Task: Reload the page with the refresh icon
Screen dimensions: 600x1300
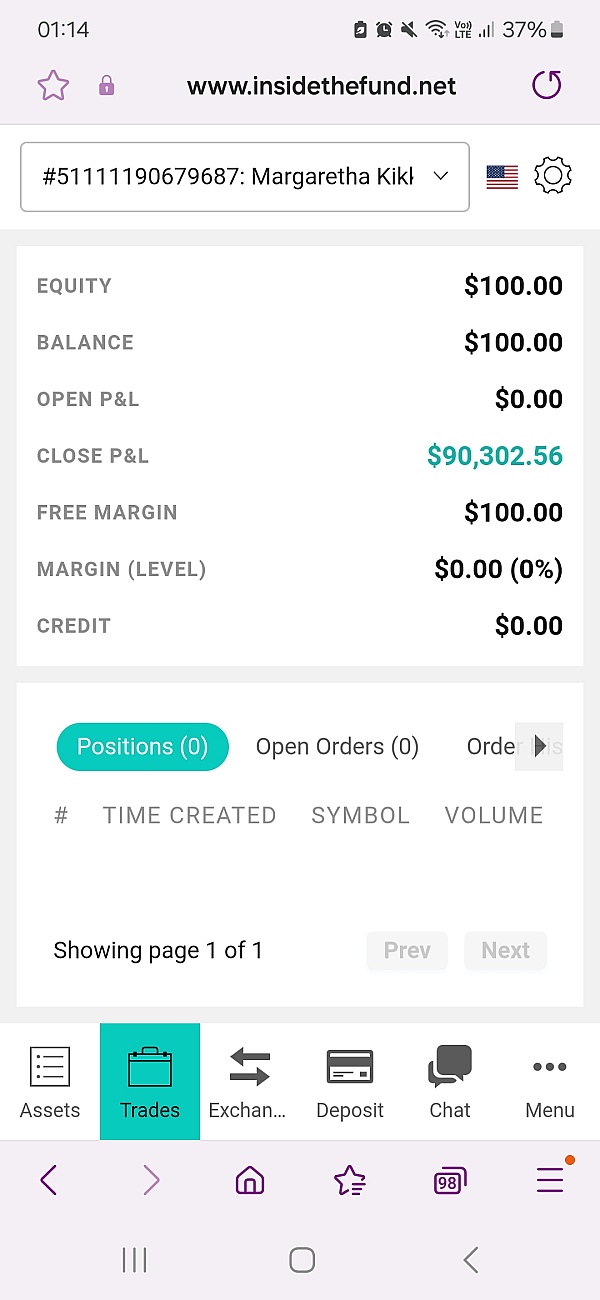Action: [x=547, y=86]
